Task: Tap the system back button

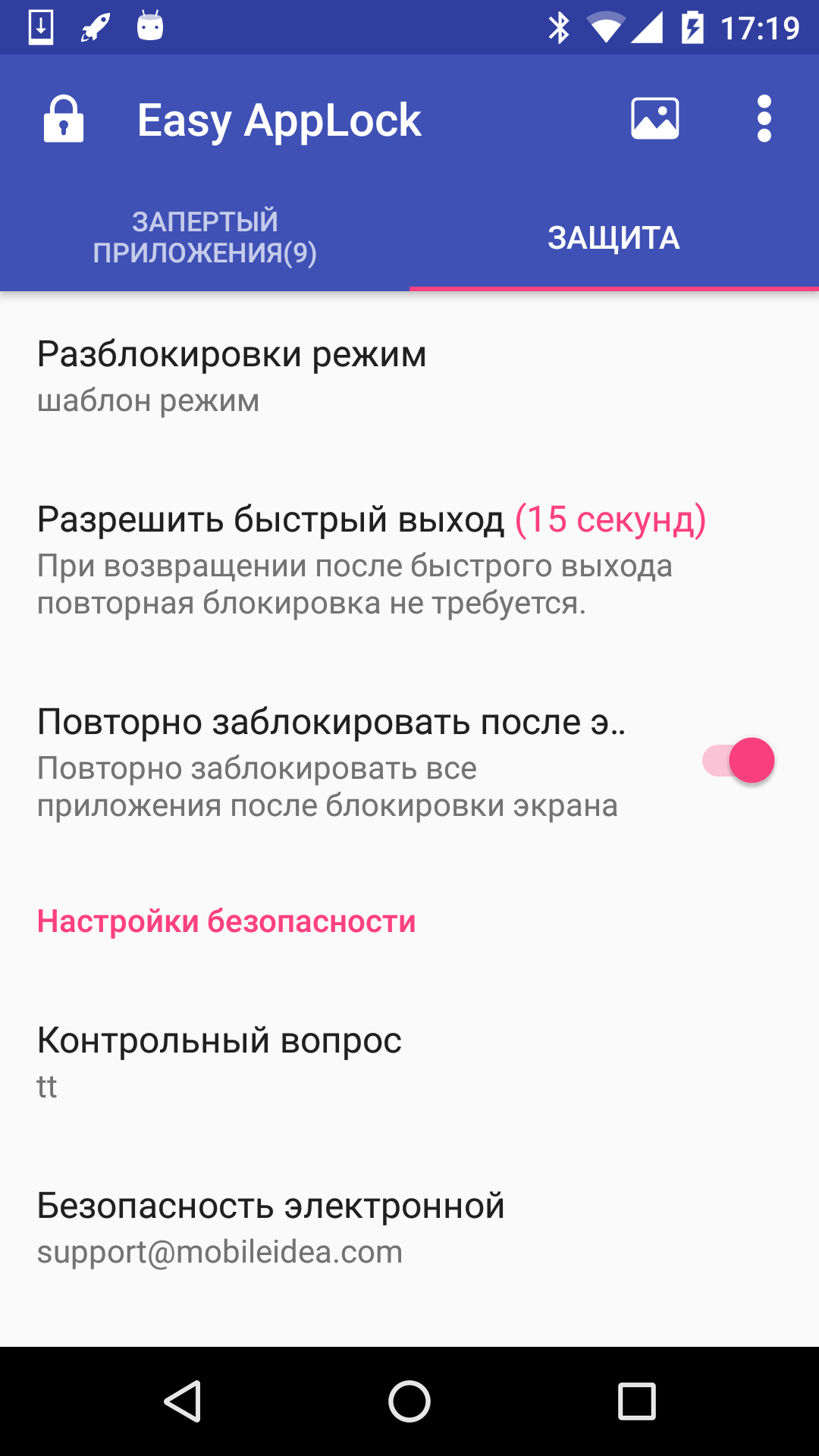Action: (x=182, y=1401)
